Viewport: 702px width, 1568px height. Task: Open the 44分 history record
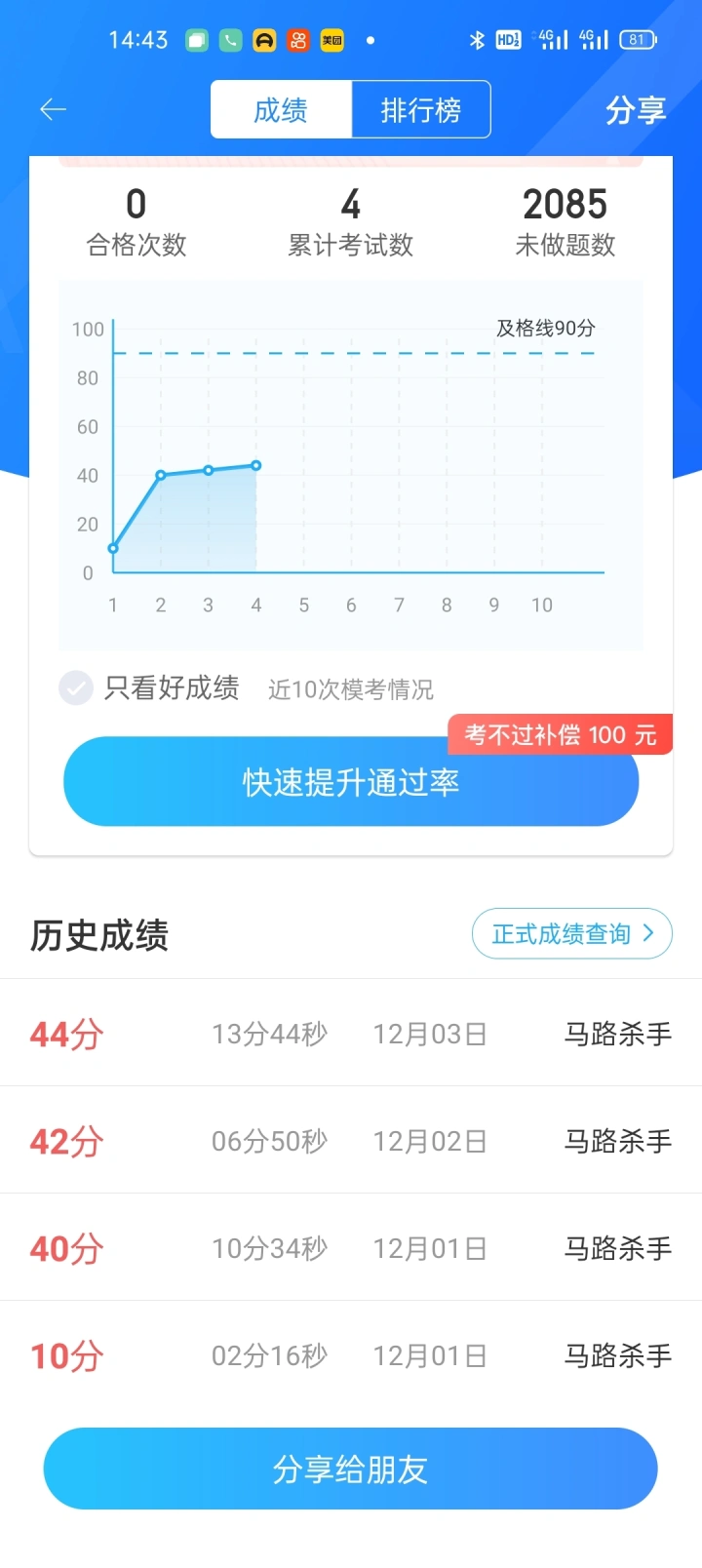coord(351,1033)
